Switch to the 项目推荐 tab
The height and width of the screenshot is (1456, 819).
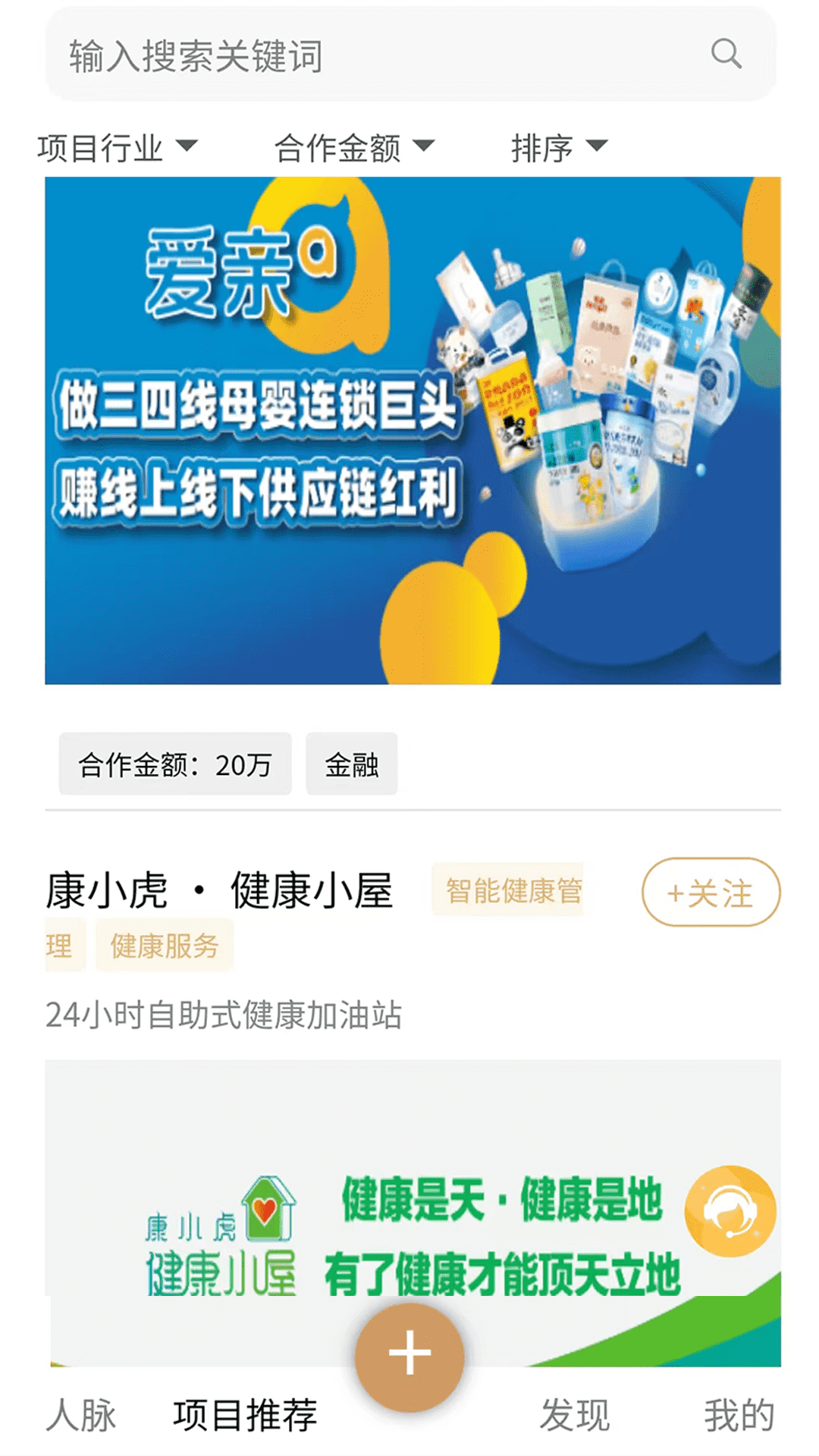point(245,1415)
